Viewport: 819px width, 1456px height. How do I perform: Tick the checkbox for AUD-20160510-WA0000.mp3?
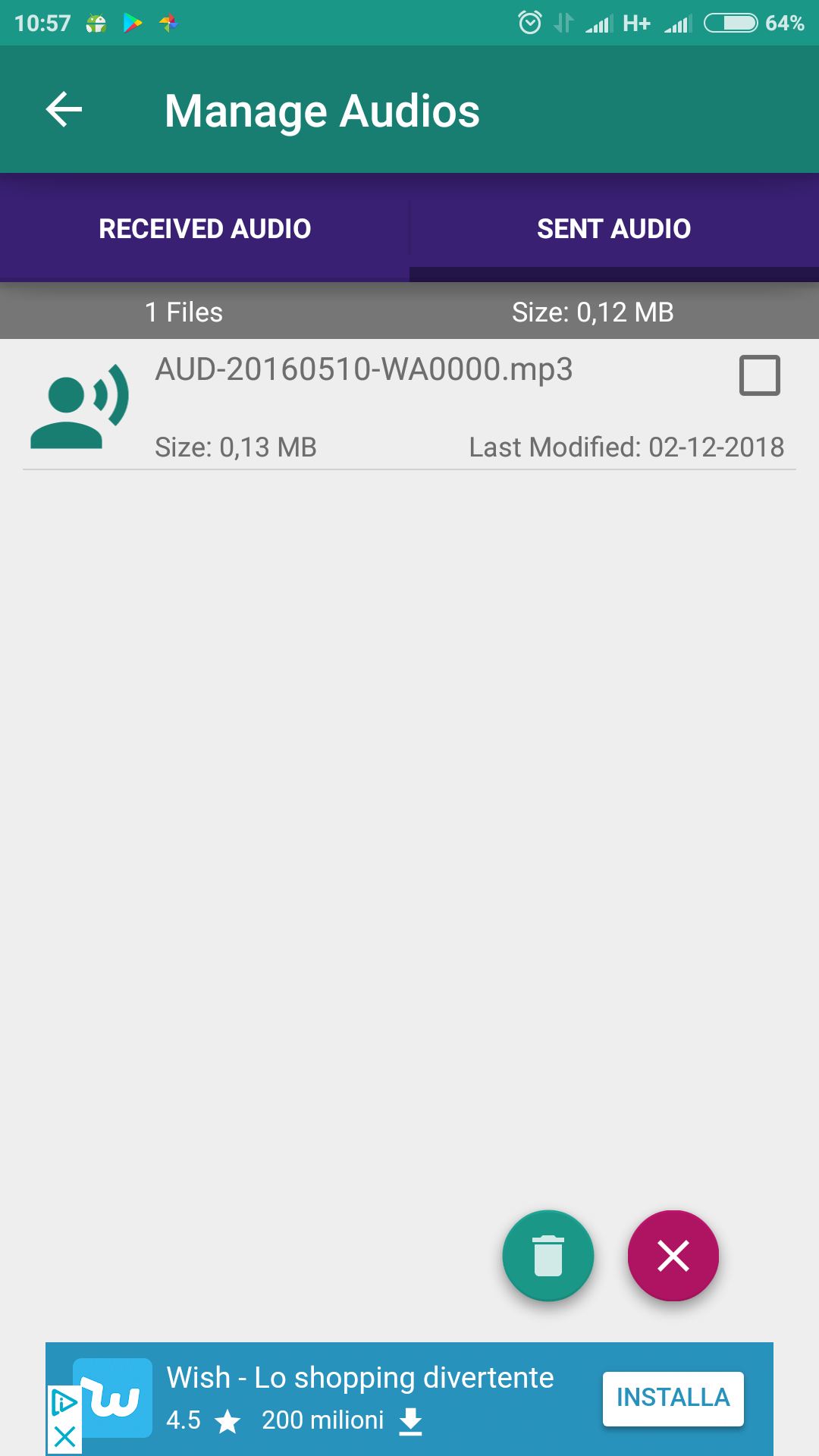tap(759, 375)
